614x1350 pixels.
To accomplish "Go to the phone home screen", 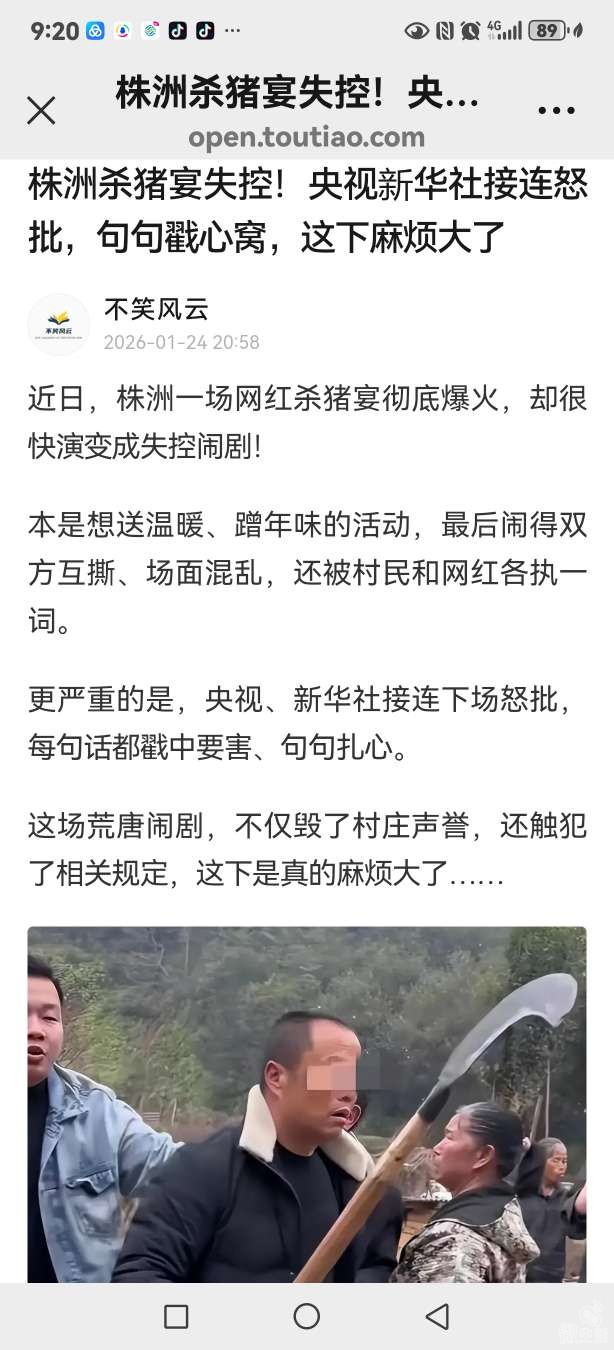I will [x=307, y=1316].
